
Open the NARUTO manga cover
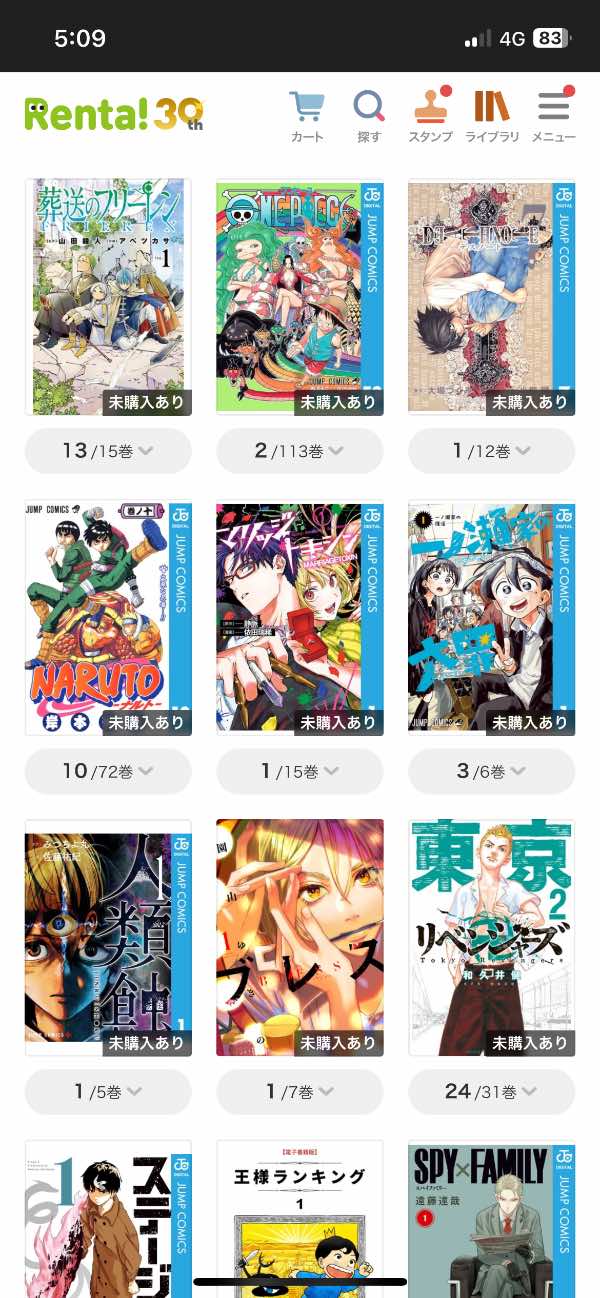[108, 617]
